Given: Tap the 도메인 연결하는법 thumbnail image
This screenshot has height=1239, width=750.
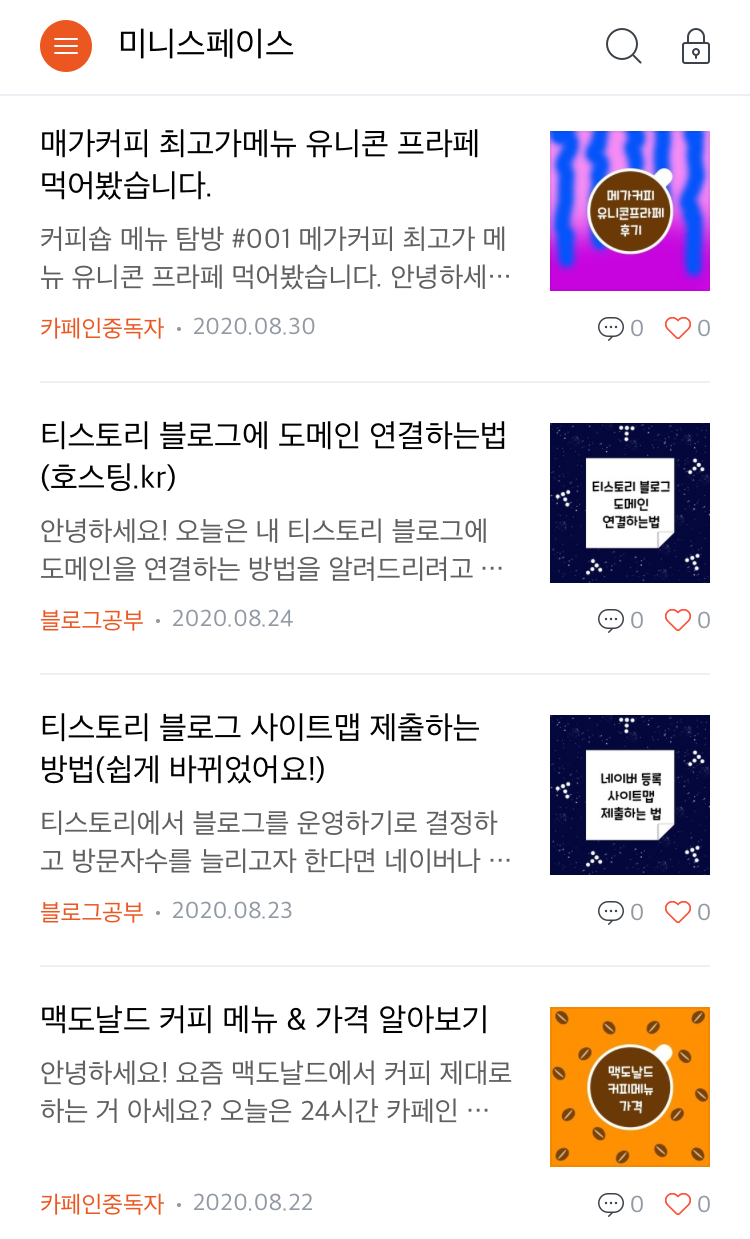Looking at the screenshot, I should point(630,503).
